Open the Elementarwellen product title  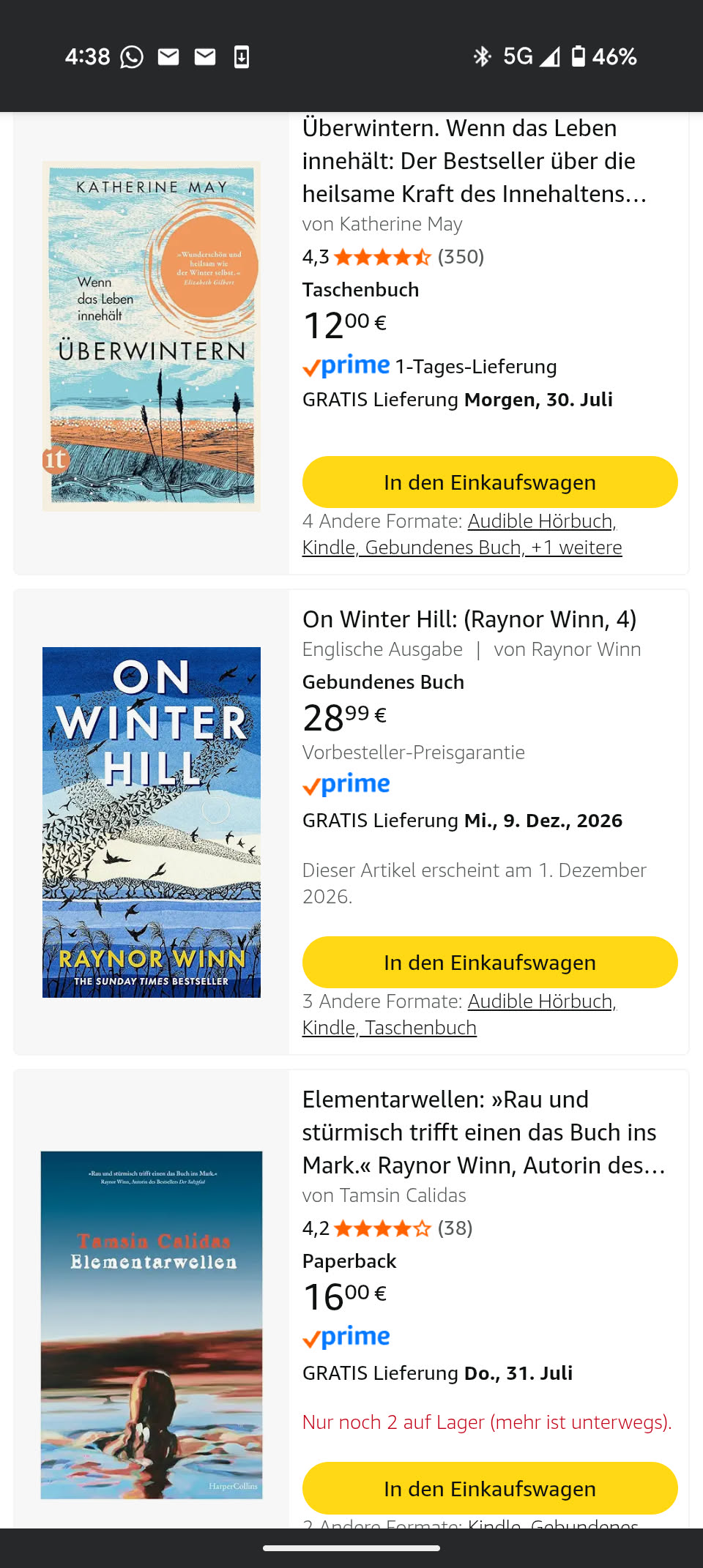click(483, 1132)
